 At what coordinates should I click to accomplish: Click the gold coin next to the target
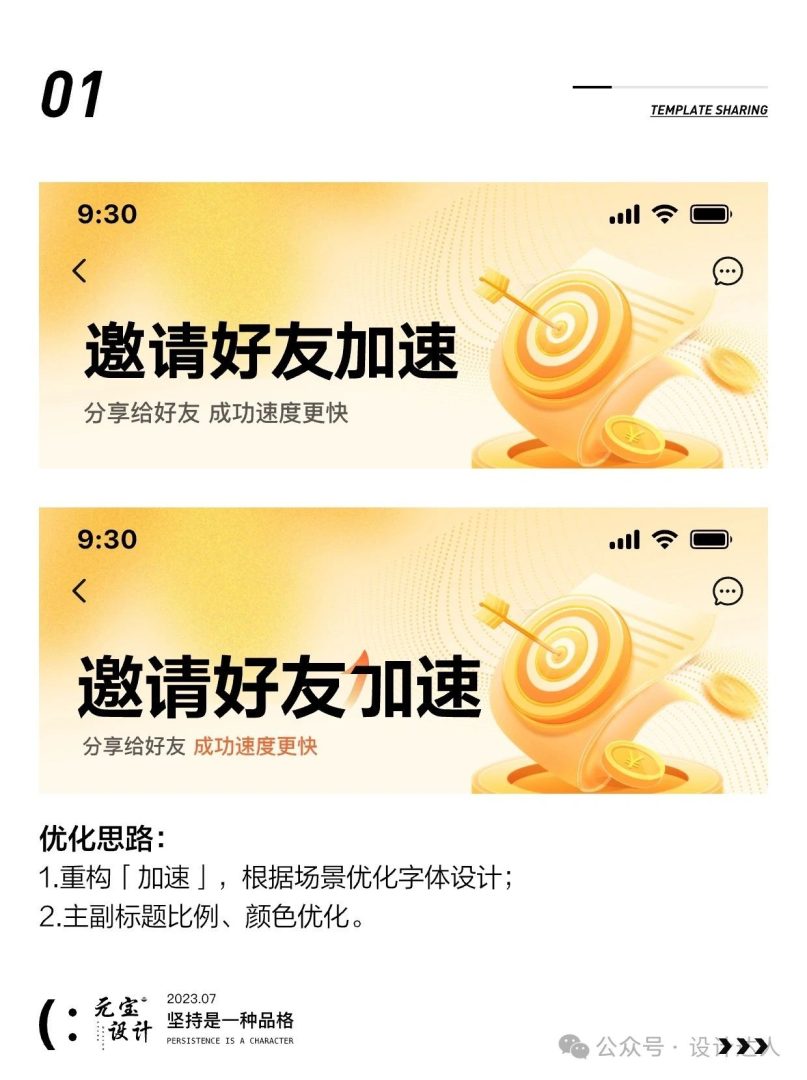click(632, 438)
